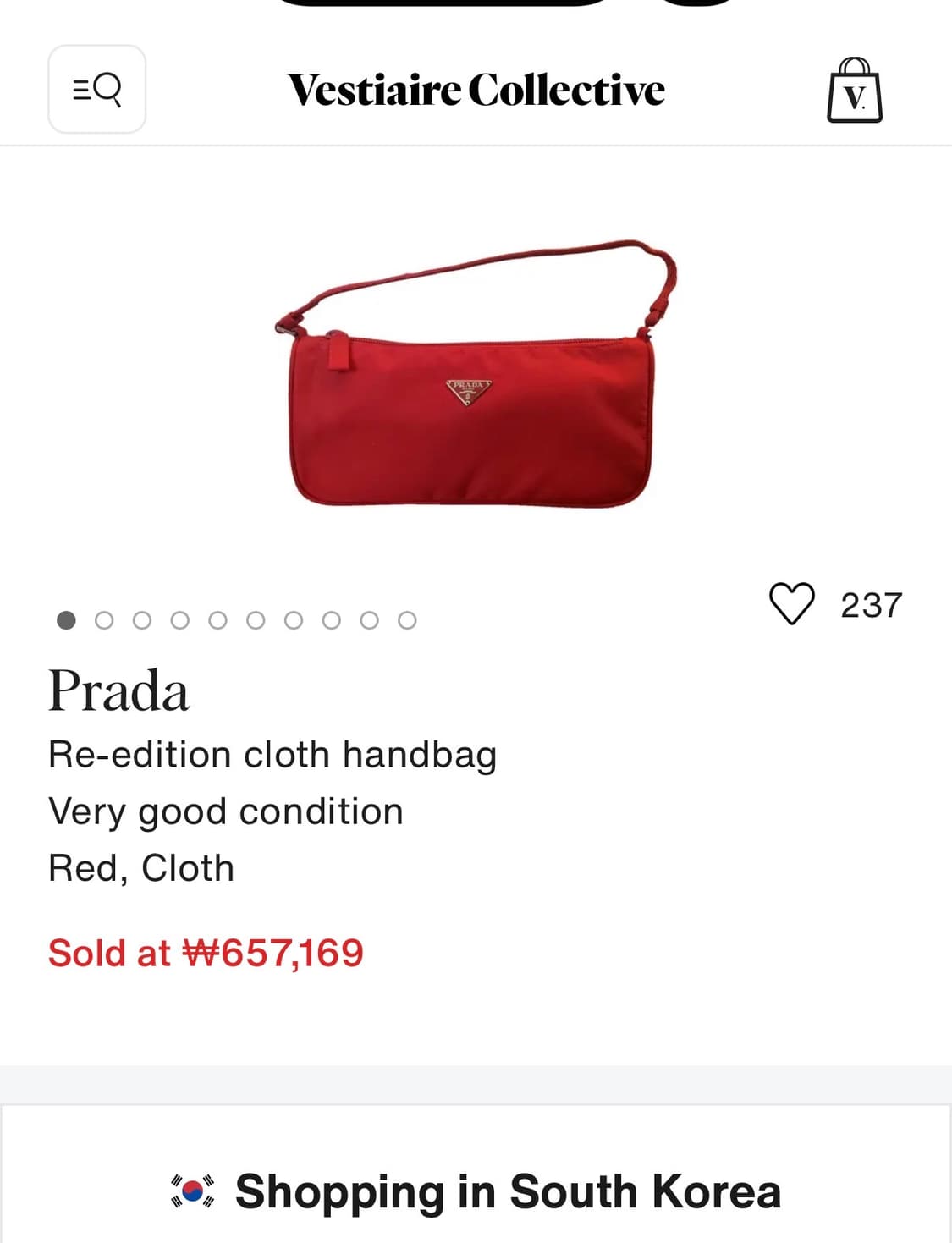
Task: Open the shopping bag
Action: [x=856, y=91]
